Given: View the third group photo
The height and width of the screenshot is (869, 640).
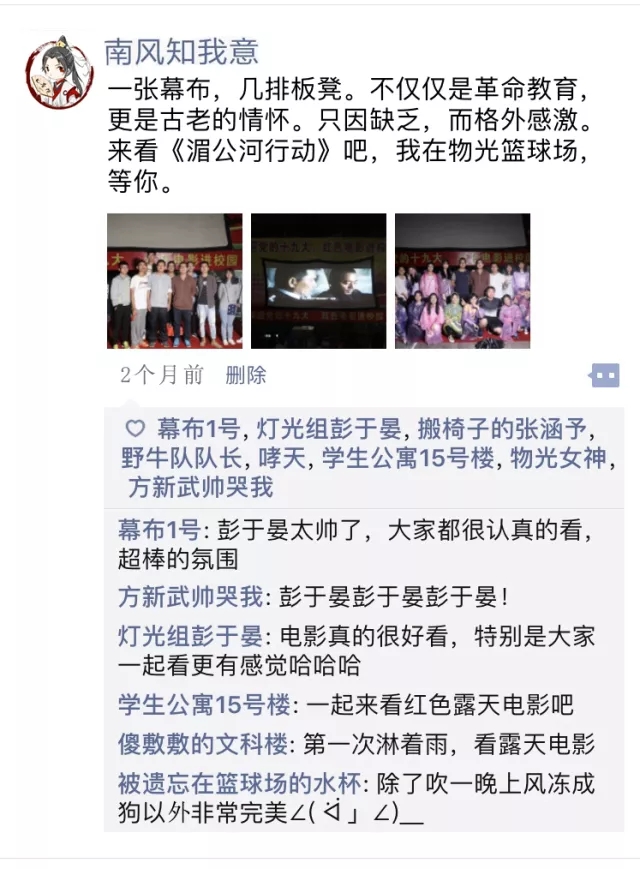Looking at the screenshot, I should (462, 280).
